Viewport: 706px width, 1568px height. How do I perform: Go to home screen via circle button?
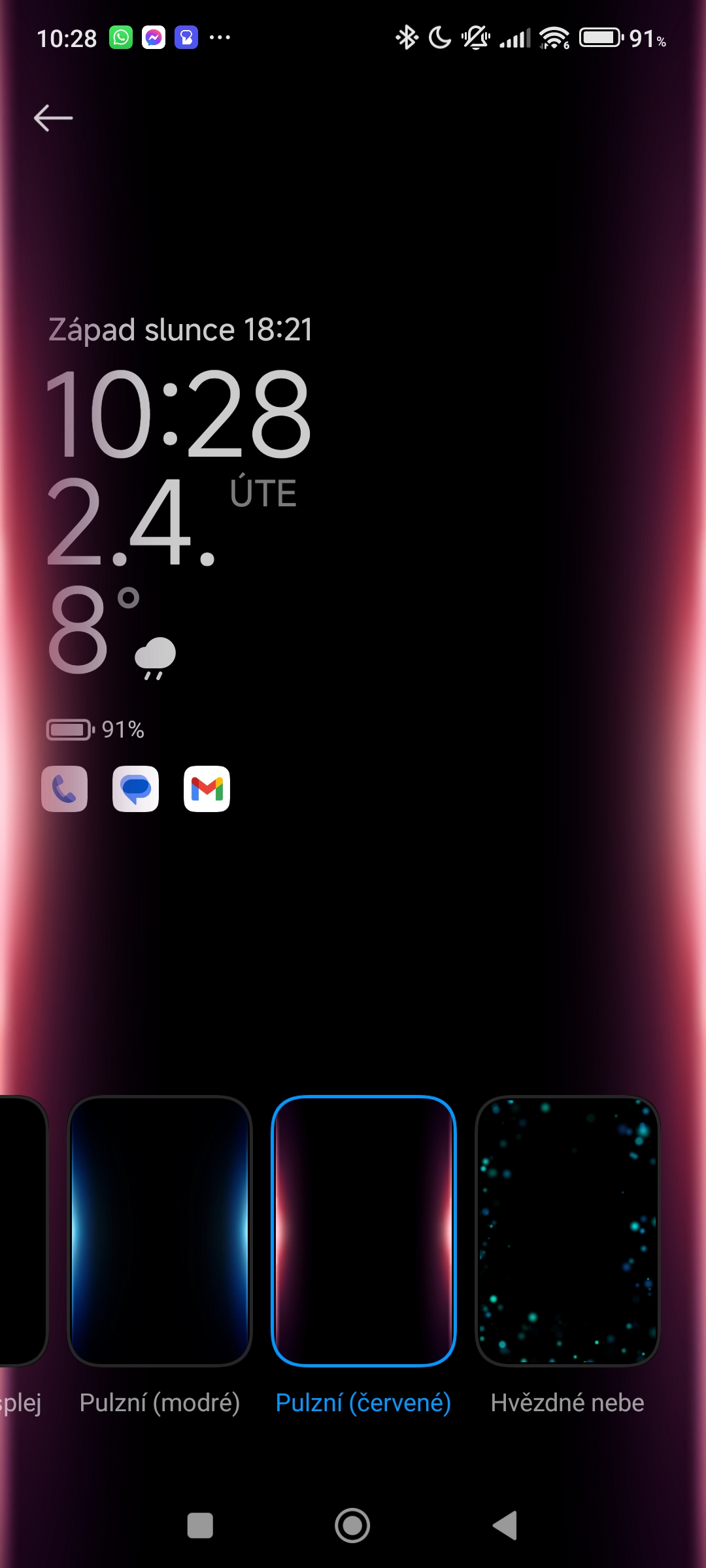352,1526
